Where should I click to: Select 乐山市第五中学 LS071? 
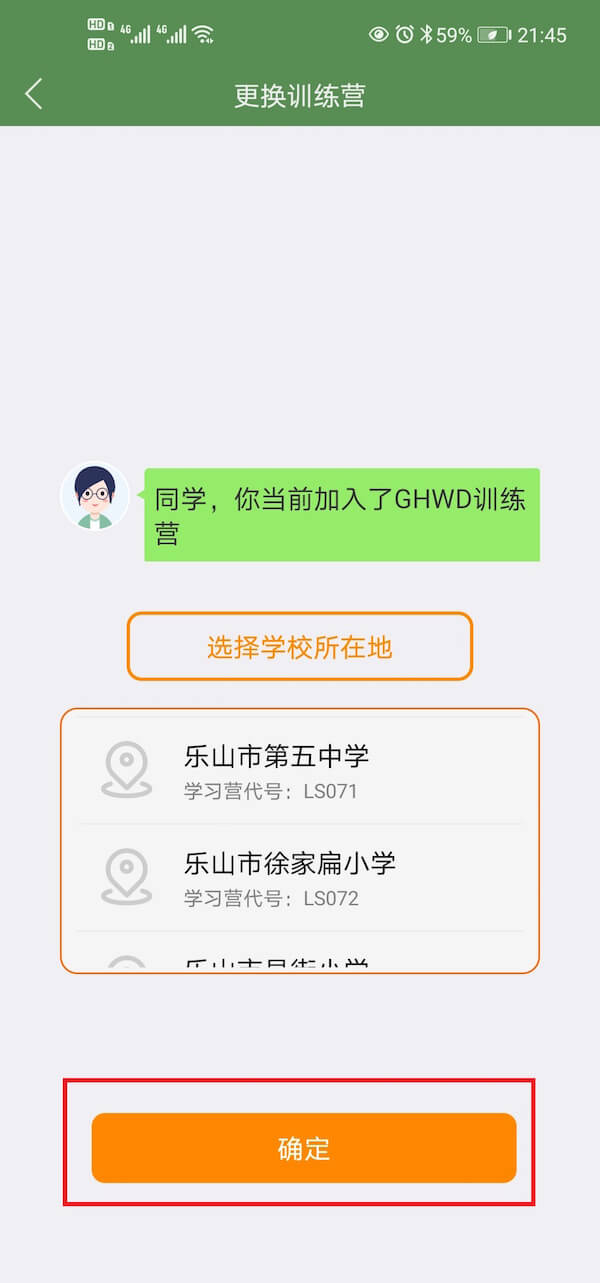(x=299, y=771)
